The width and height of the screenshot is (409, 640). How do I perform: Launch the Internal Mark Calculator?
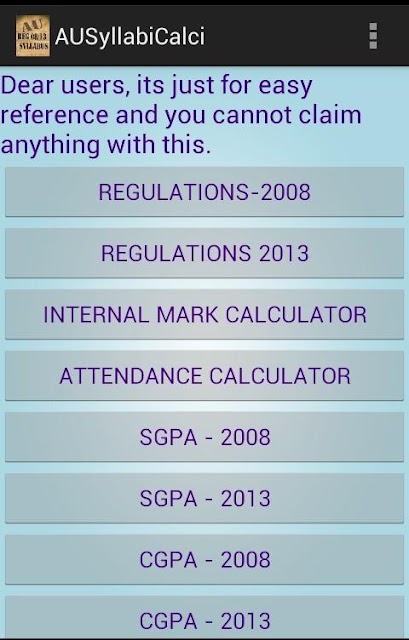click(x=204, y=314)
